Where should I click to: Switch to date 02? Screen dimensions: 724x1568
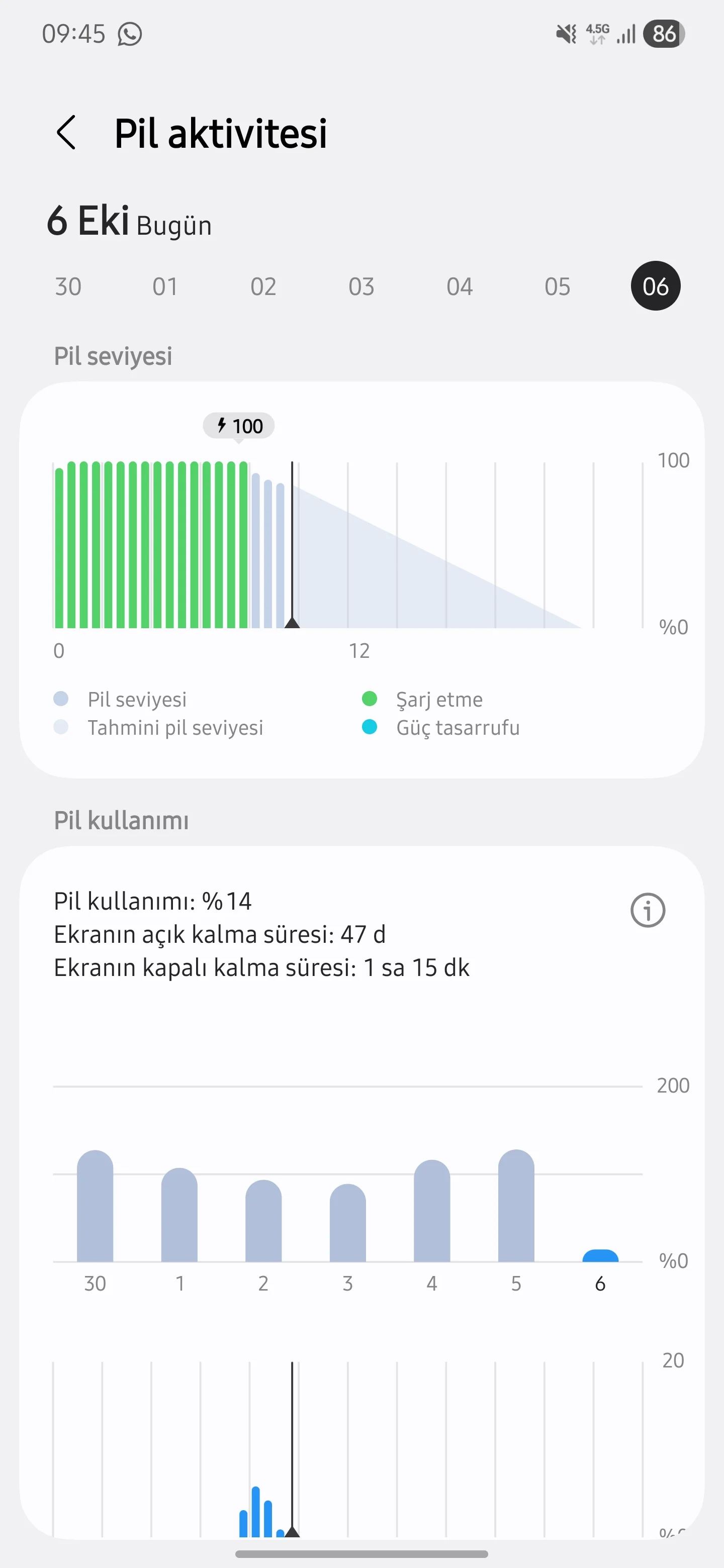[x=263, y=286]
